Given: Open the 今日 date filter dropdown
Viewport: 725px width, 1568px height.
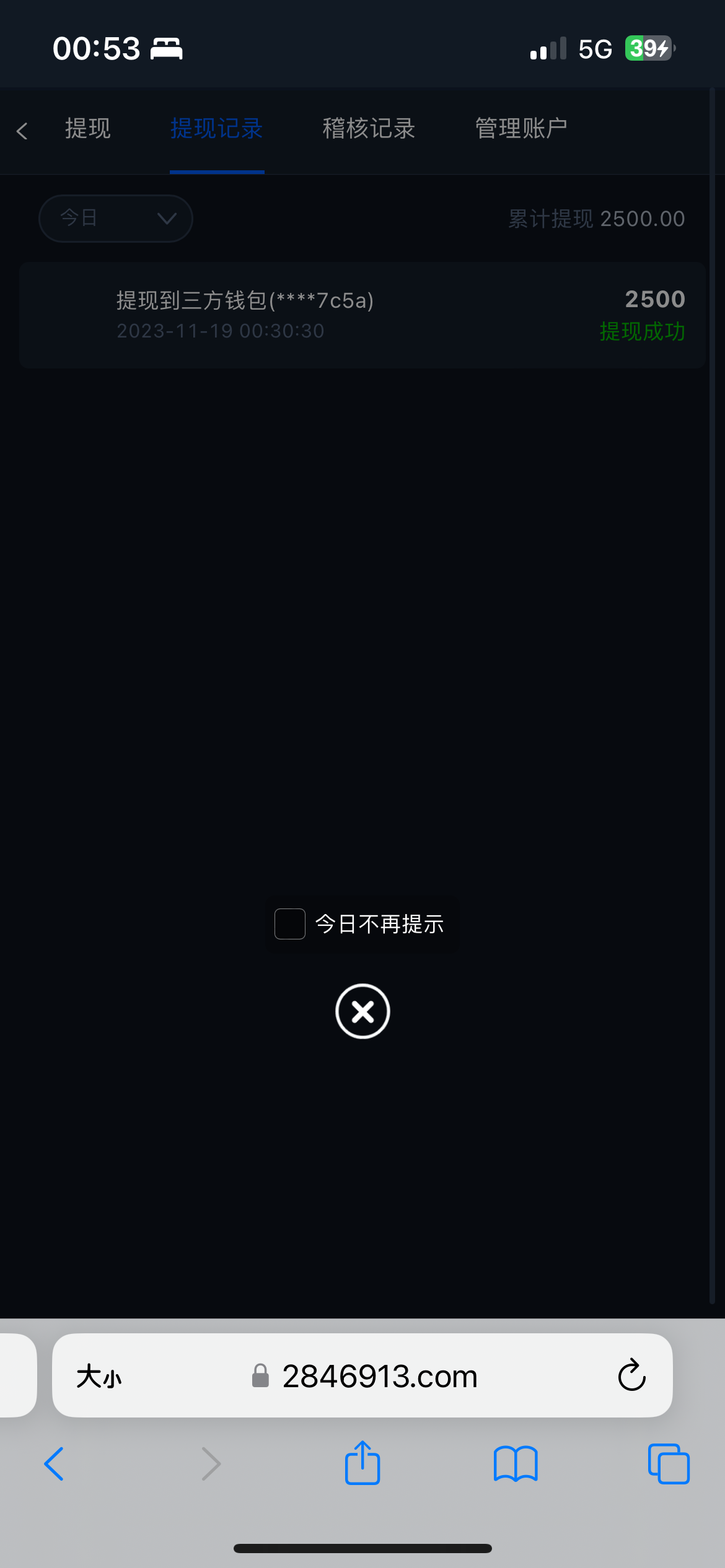Looking at the screenshot, I should click(115, 218).
